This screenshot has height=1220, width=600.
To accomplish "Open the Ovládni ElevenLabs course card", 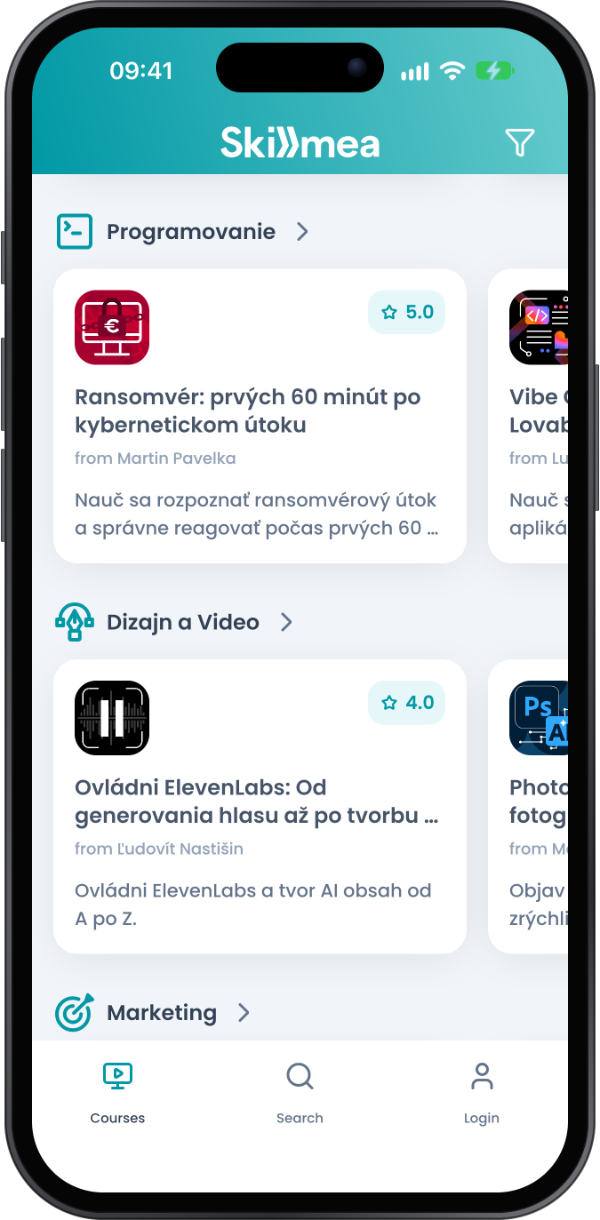I will (x=260, y=806).
